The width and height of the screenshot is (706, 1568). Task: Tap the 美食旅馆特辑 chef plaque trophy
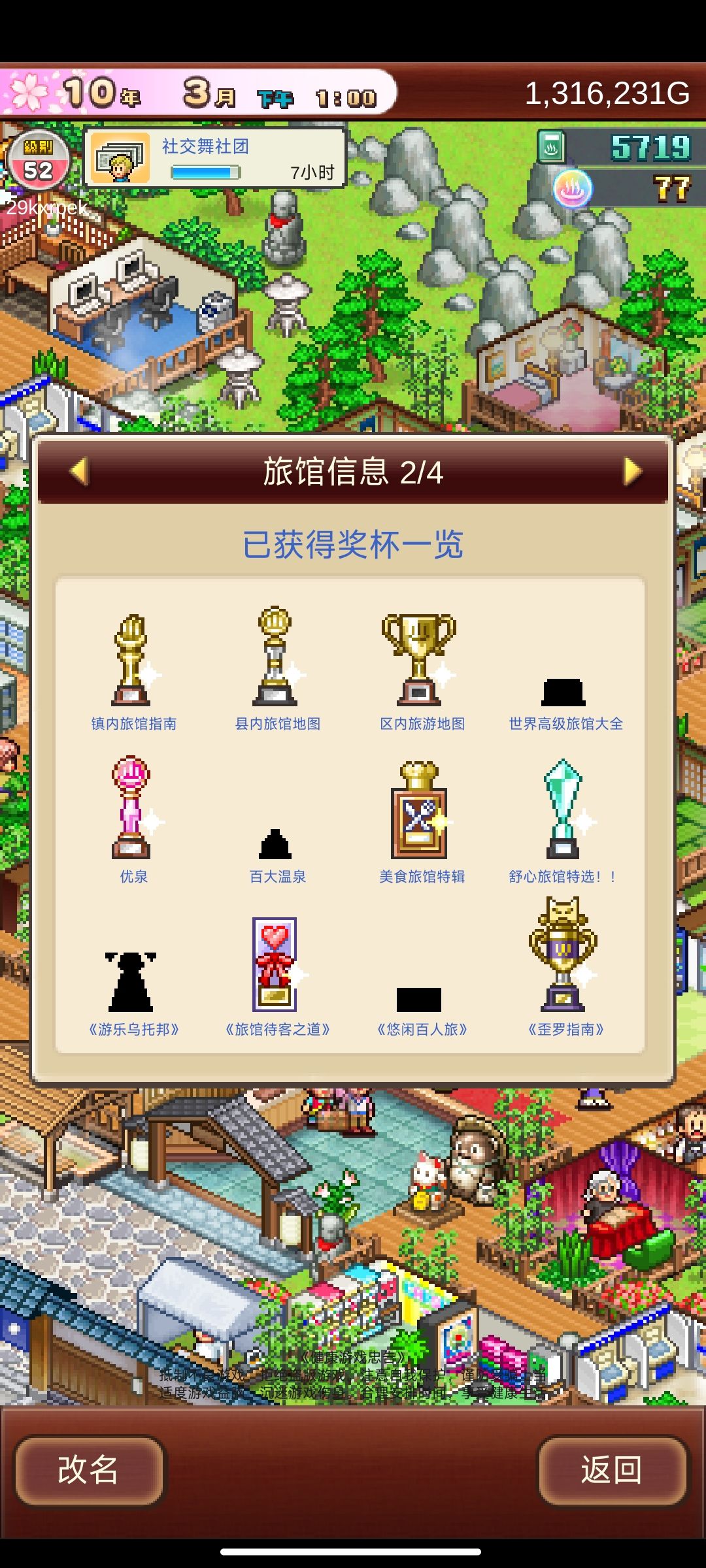tap(421, 813)
